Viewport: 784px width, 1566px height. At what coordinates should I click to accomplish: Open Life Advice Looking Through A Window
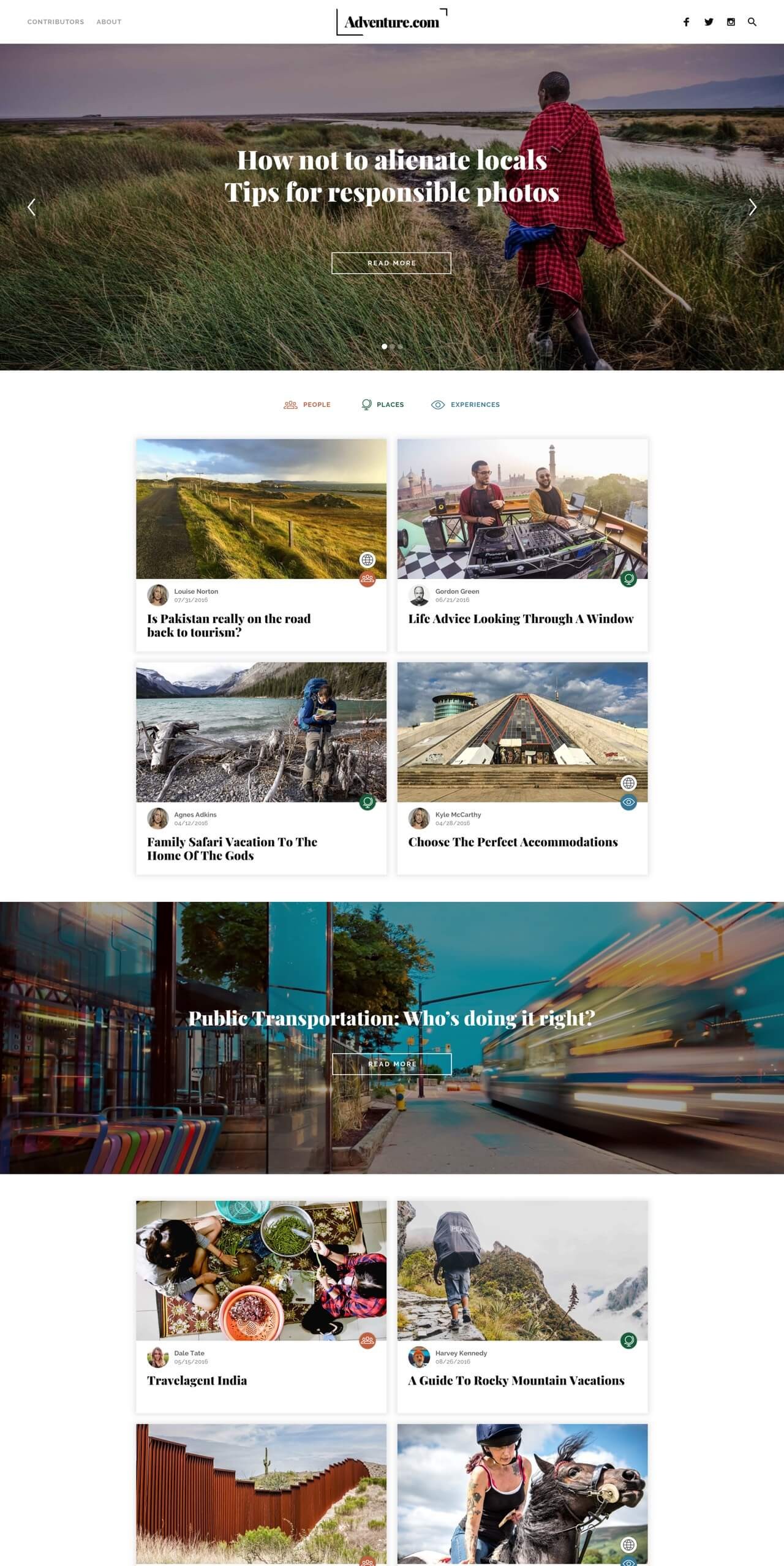[x=521, y=619]
